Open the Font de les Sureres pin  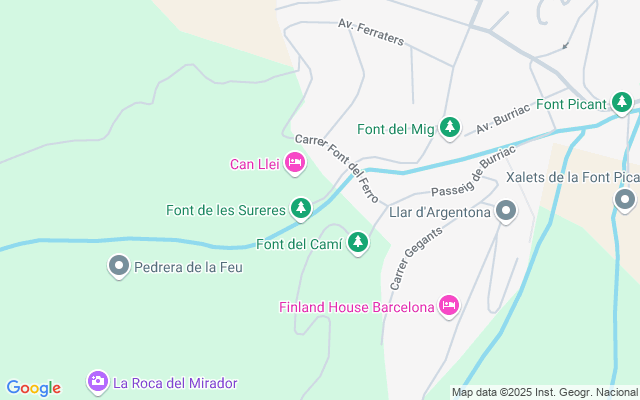(x=300, y=209)
